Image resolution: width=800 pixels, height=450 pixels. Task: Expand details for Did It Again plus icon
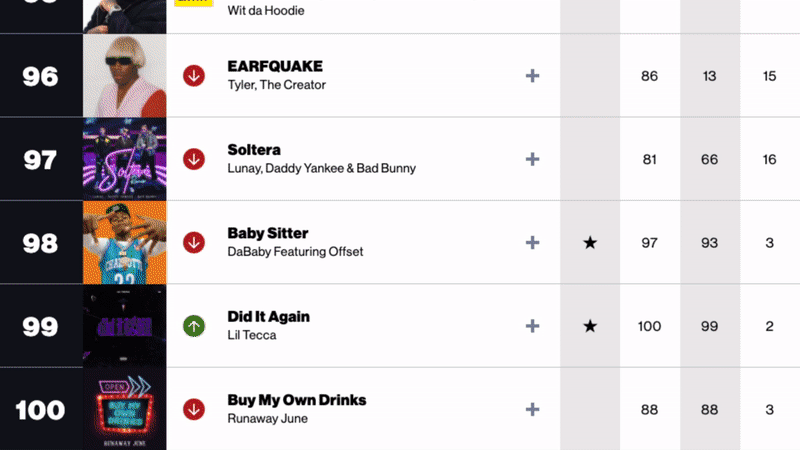tap(532, 326)
